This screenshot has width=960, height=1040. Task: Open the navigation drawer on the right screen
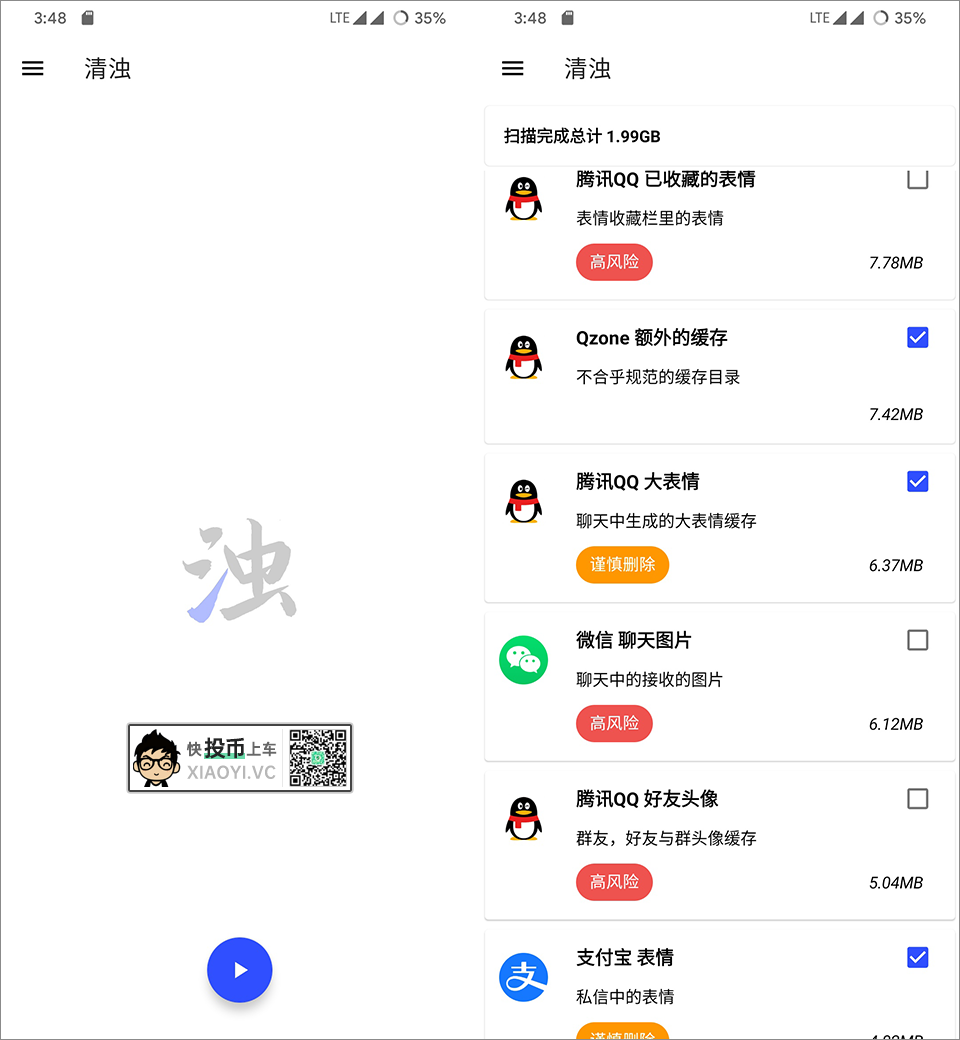[x=512, y=68]
